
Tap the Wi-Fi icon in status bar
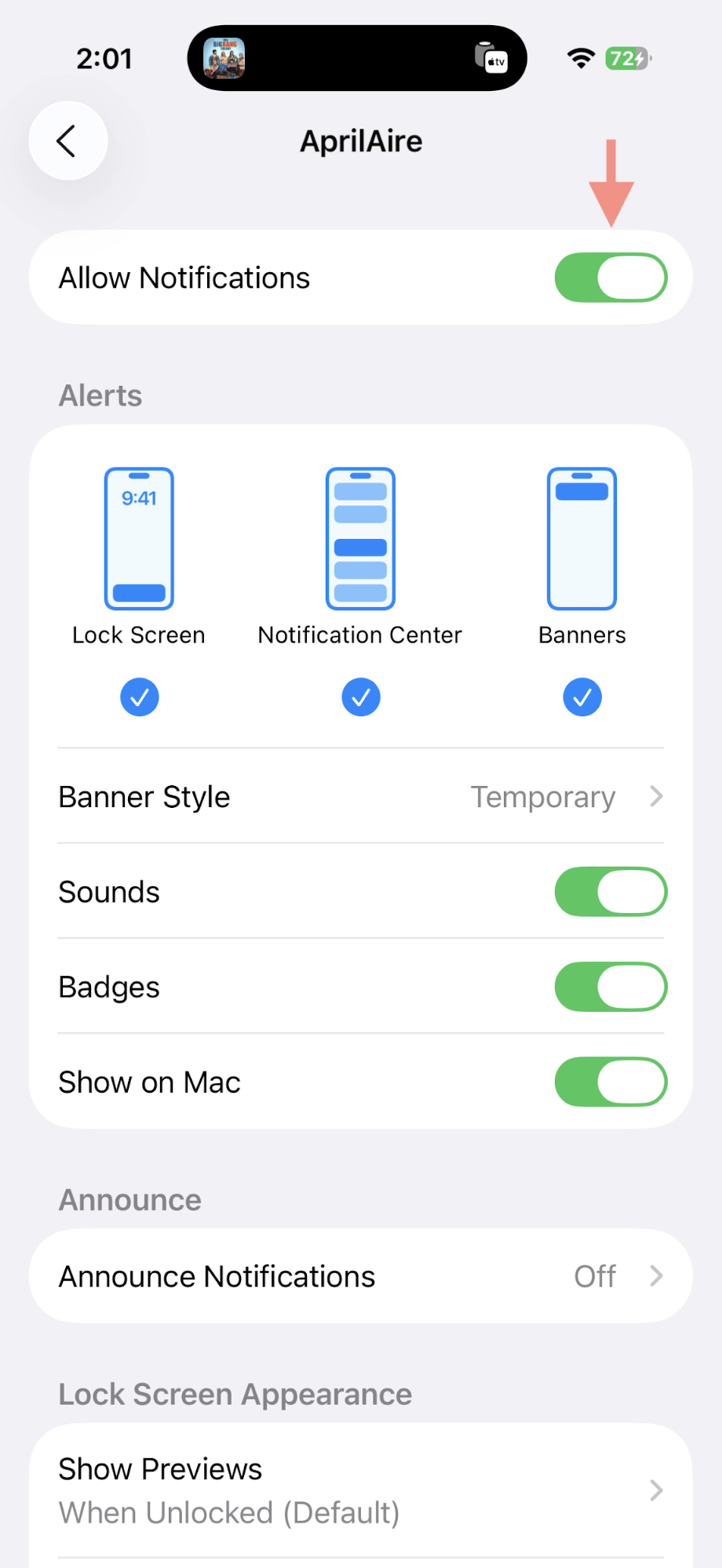[x=579, y=57]
